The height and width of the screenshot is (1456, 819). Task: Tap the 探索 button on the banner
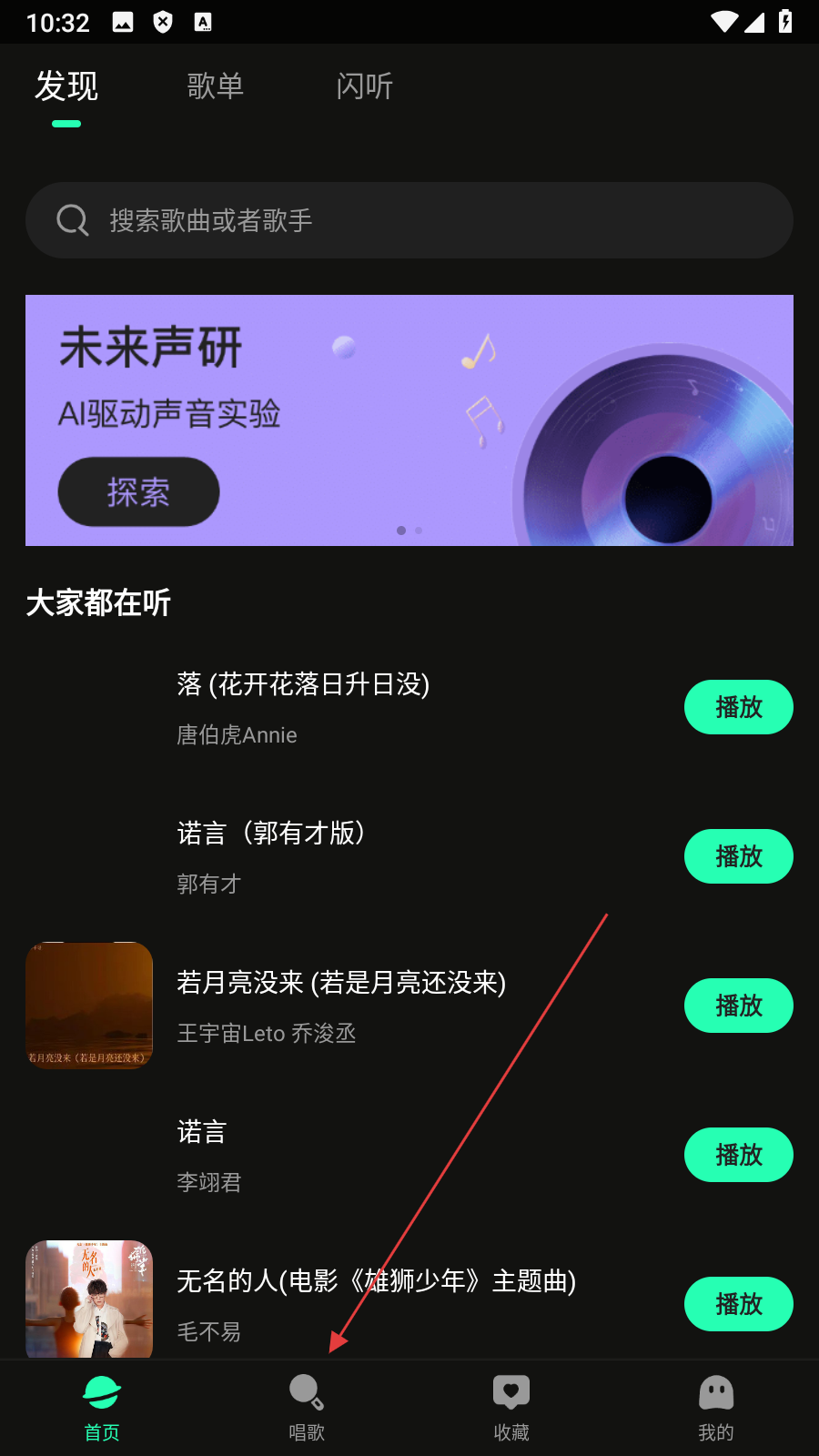click(x=138, y=492)
